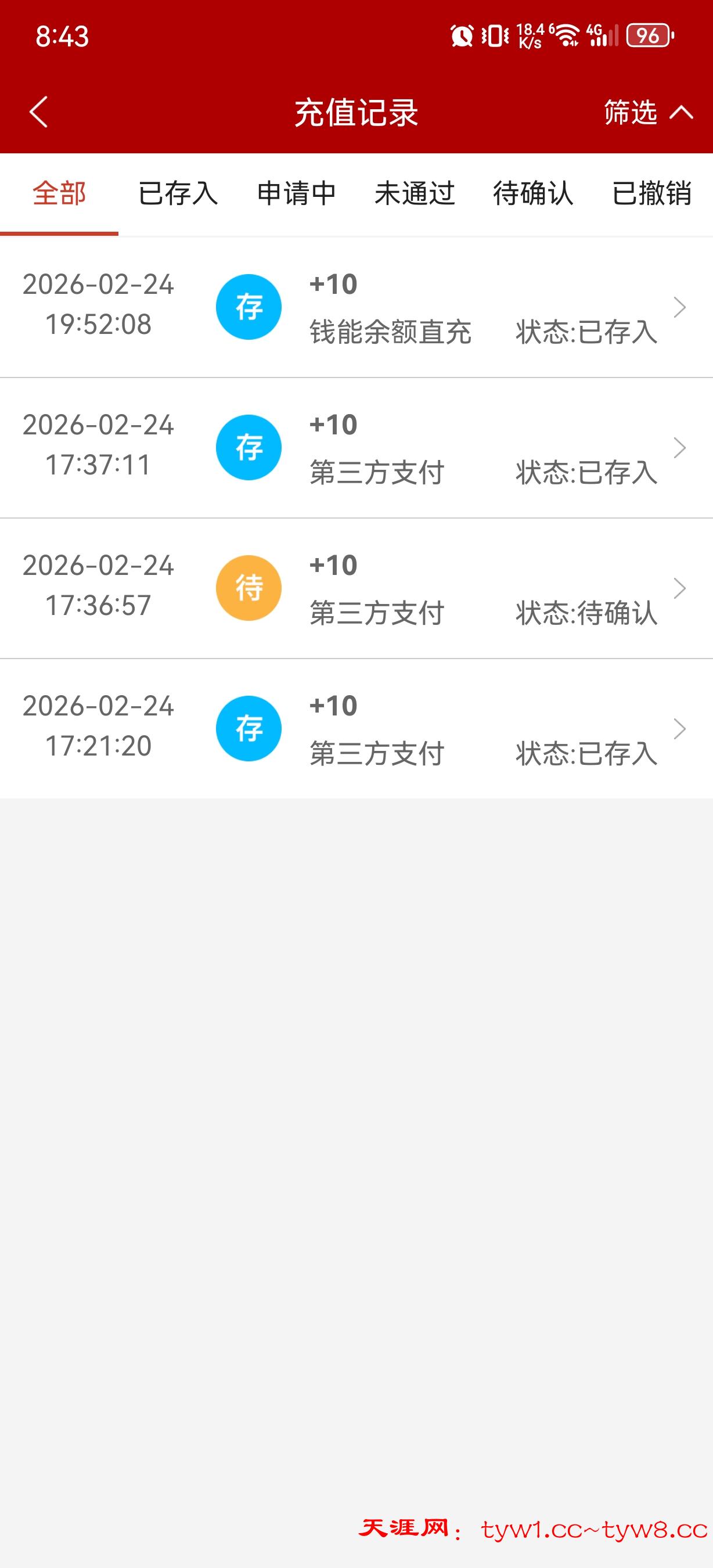Open the 筛选 filter dropdown
The height and width of the screenshot is (1568, 713).
pos(647,113)
